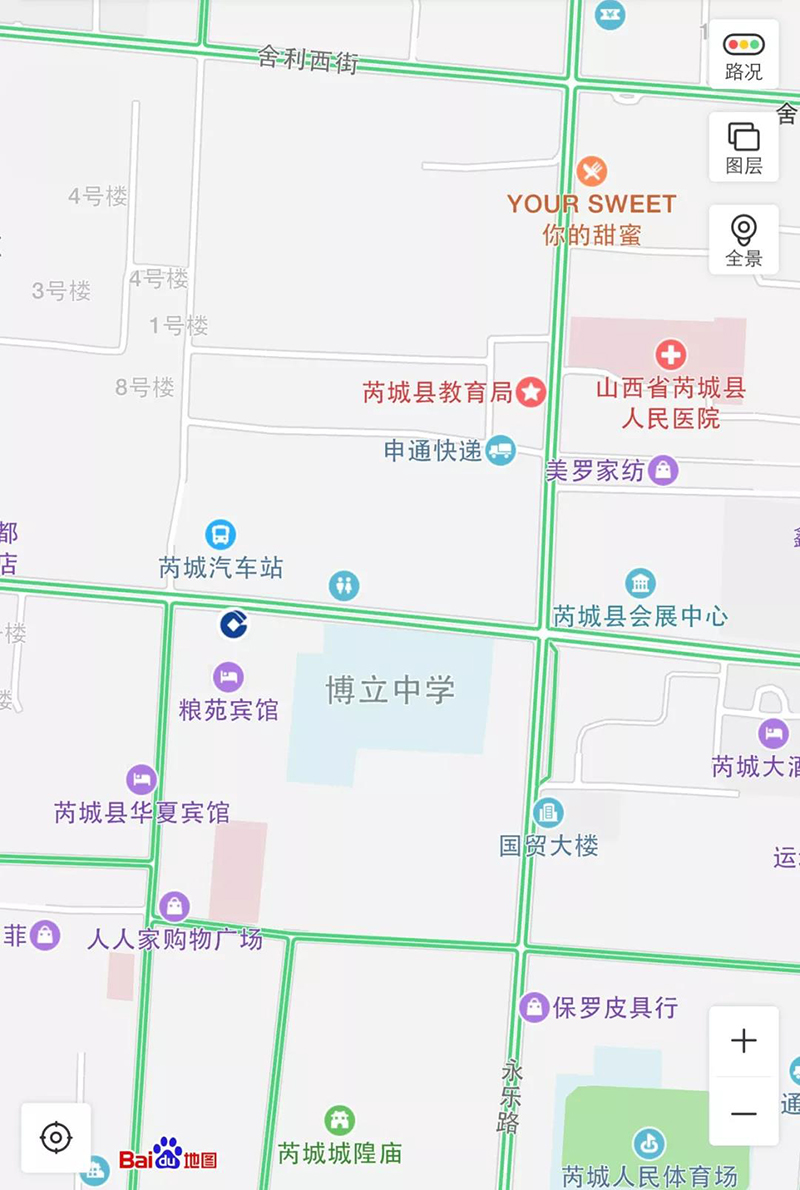The height and width of the screenshot is (1190, 800).
Task: Select 国贸大楼 building marker
Action: pyautogui.click(x=548, y=812)
